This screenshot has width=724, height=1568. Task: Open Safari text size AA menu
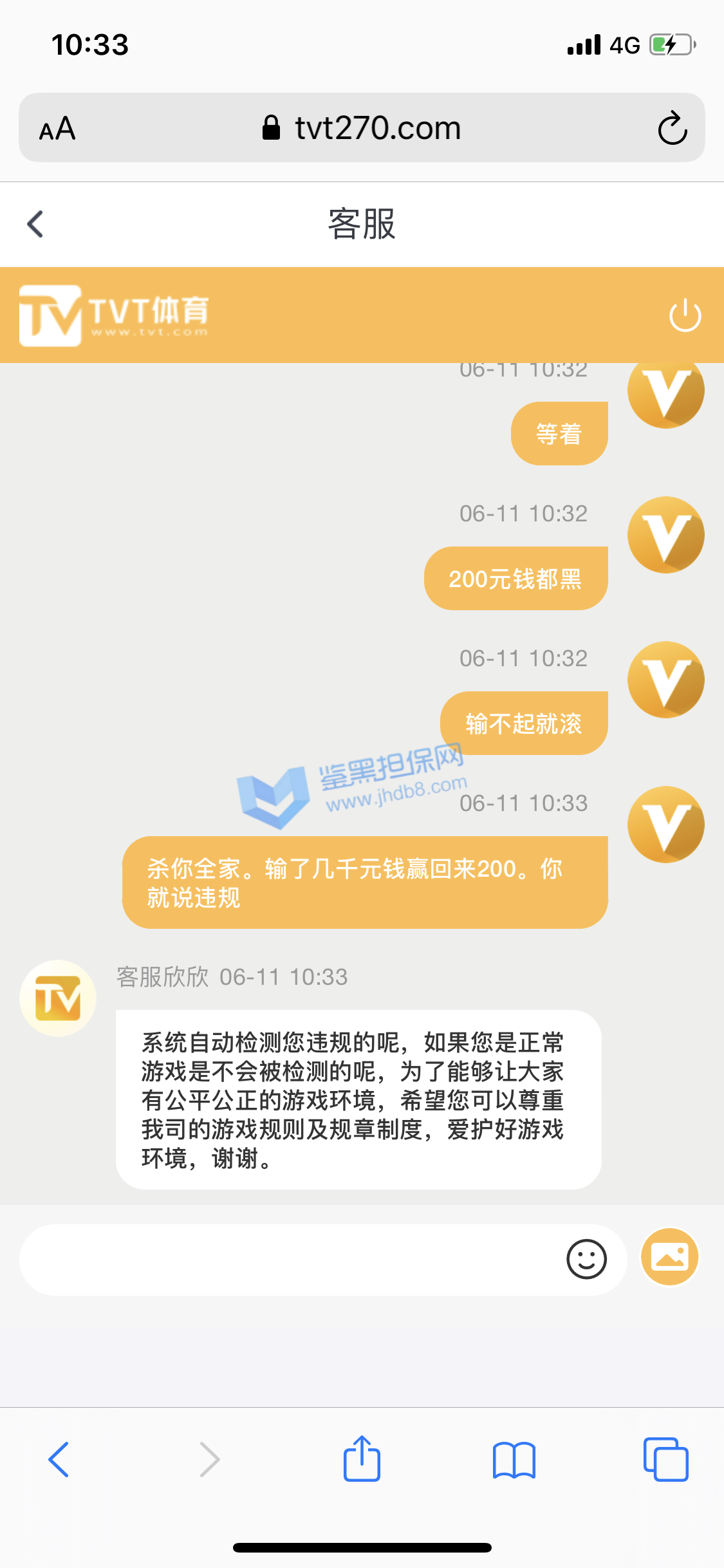tap(57, 128)
